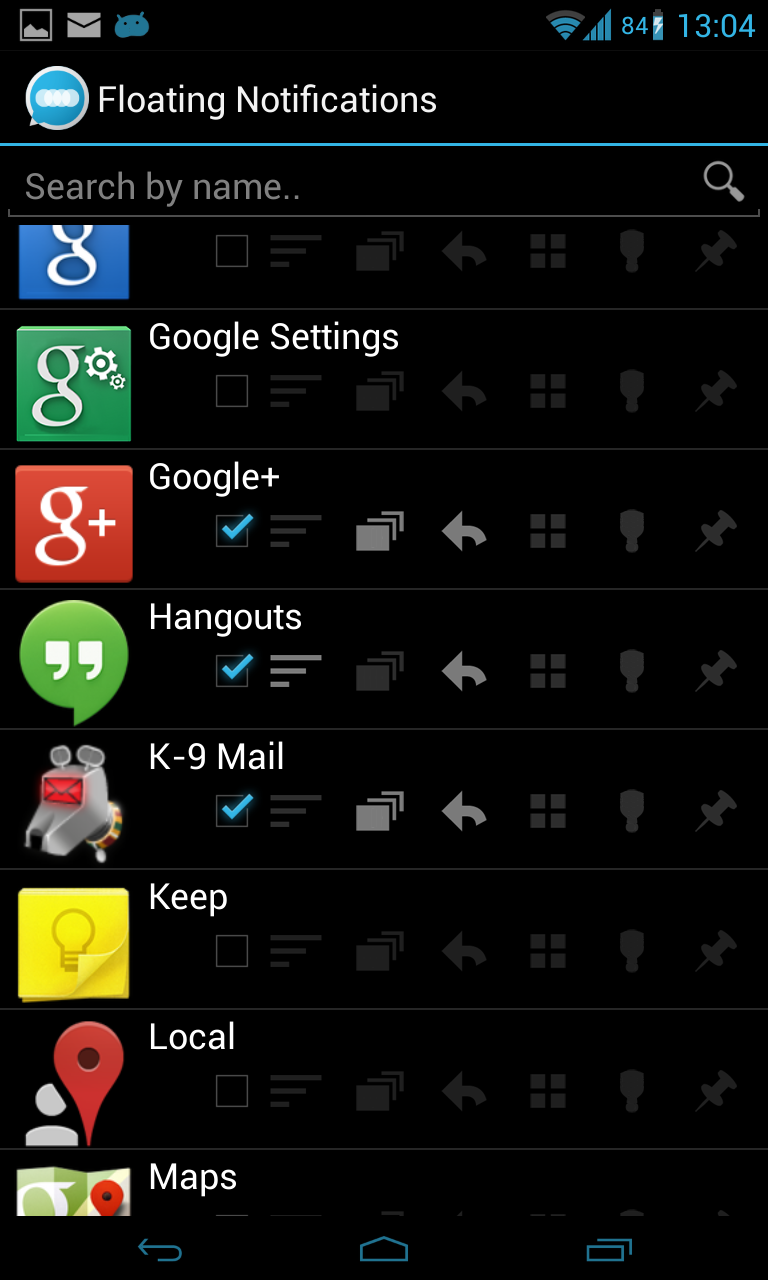
Task: Click the silhouette theme icon for Hangouts
Action: point(631,671)
